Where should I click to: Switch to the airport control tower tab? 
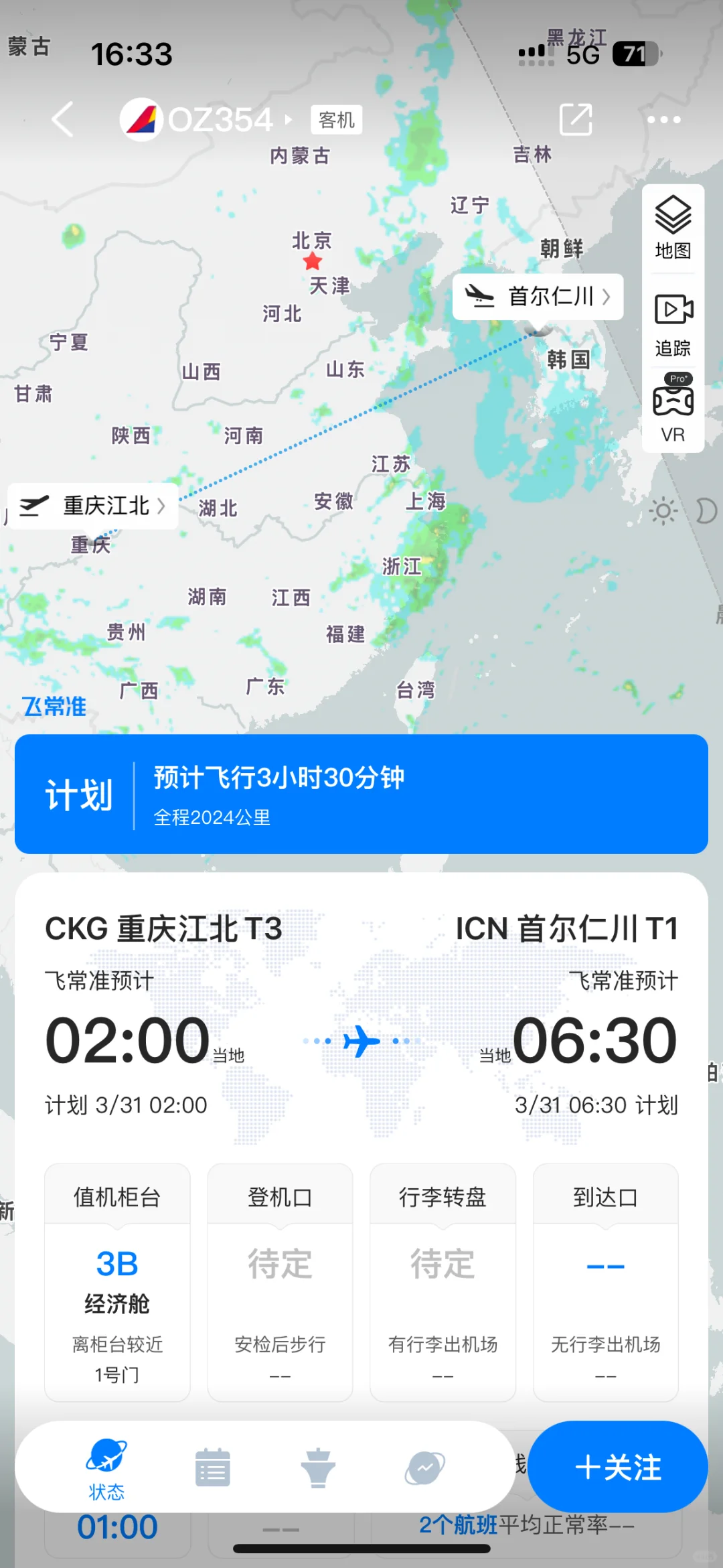coord(318,1467)
